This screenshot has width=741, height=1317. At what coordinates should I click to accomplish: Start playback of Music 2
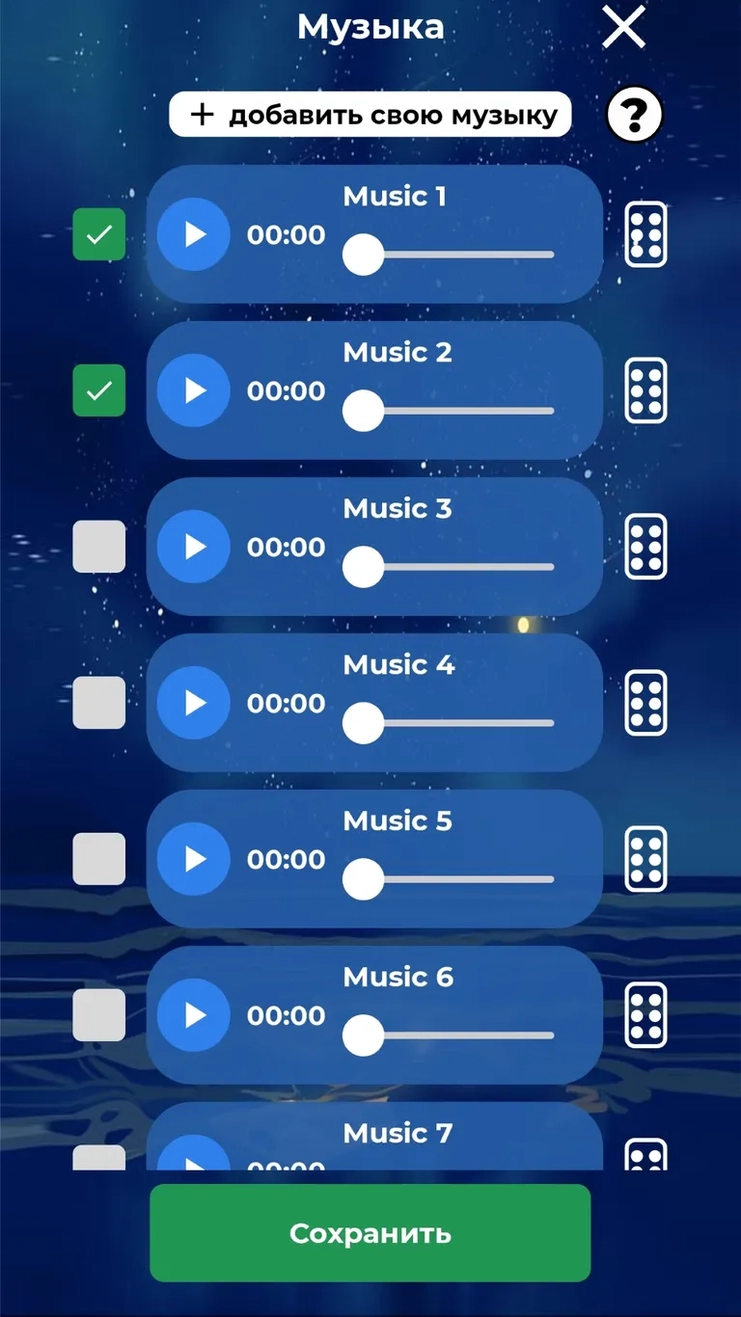tap(194, 391)
